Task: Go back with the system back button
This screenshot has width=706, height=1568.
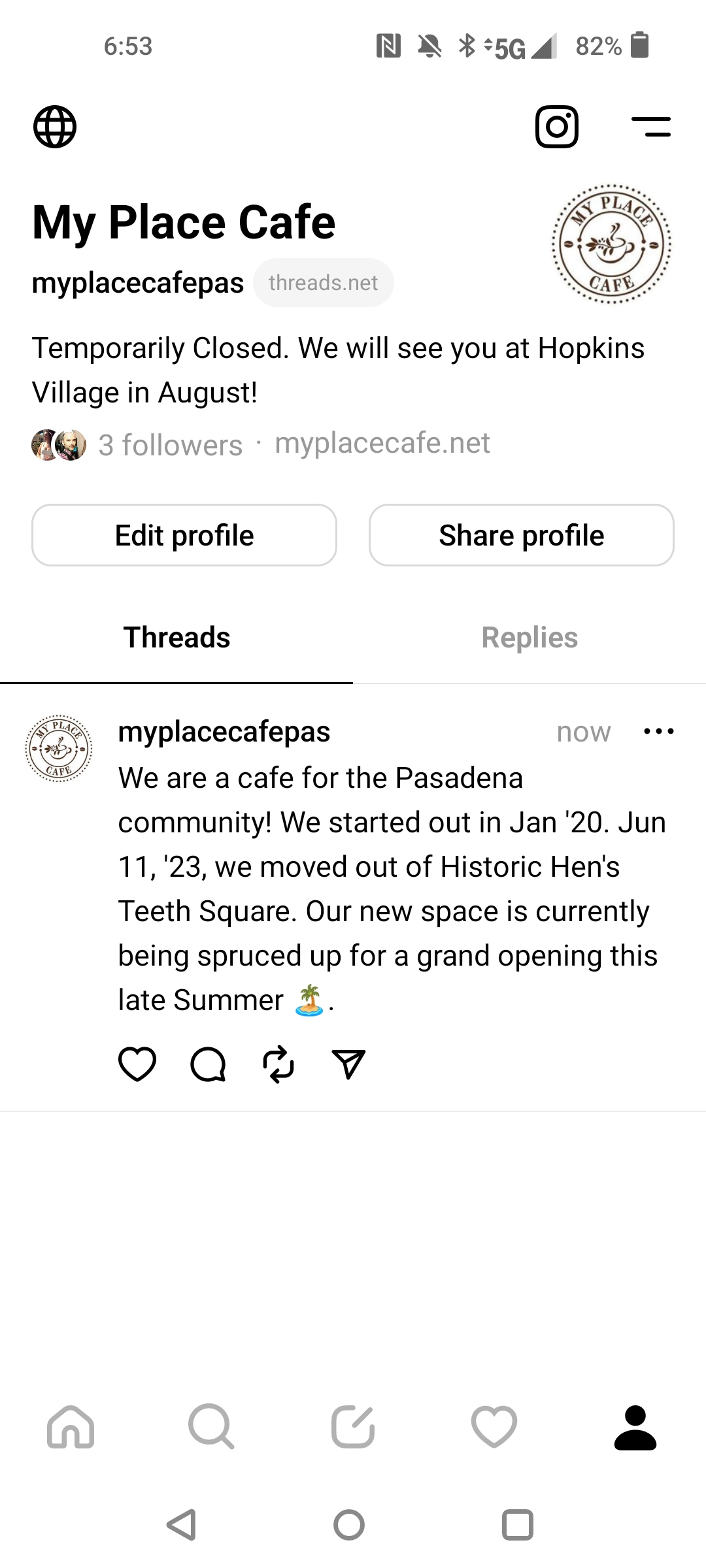Action: tap(182, 1525)
